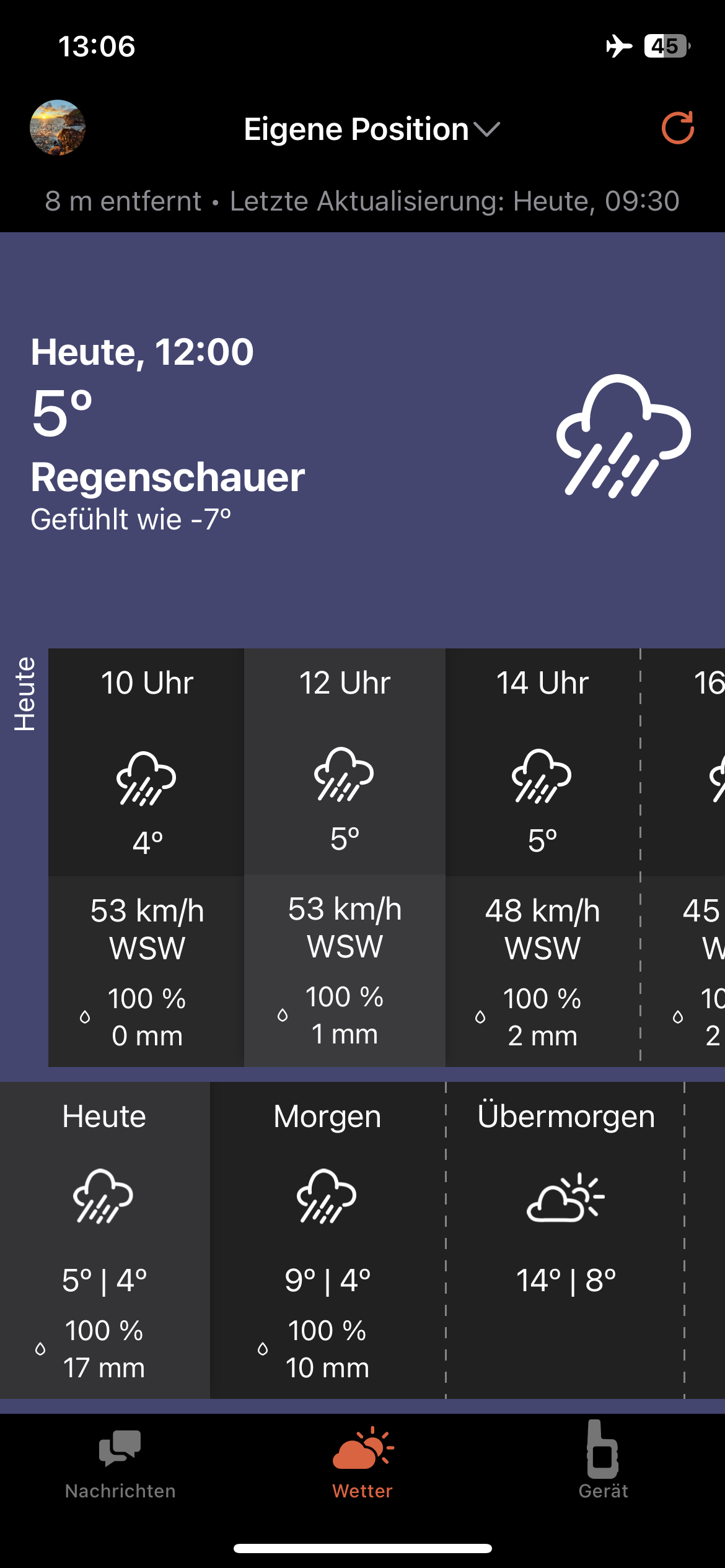
Task: Select the 14 Uhr hourly forecast
Action: [542, 856]
